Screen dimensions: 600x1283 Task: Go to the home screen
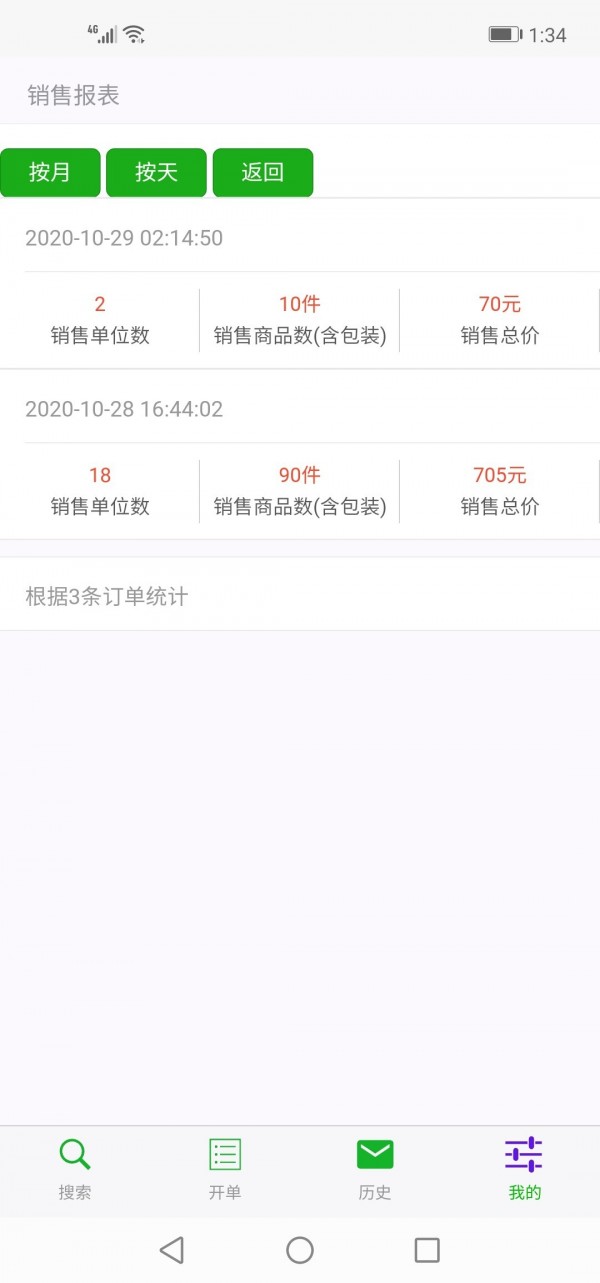point(300,1249)
